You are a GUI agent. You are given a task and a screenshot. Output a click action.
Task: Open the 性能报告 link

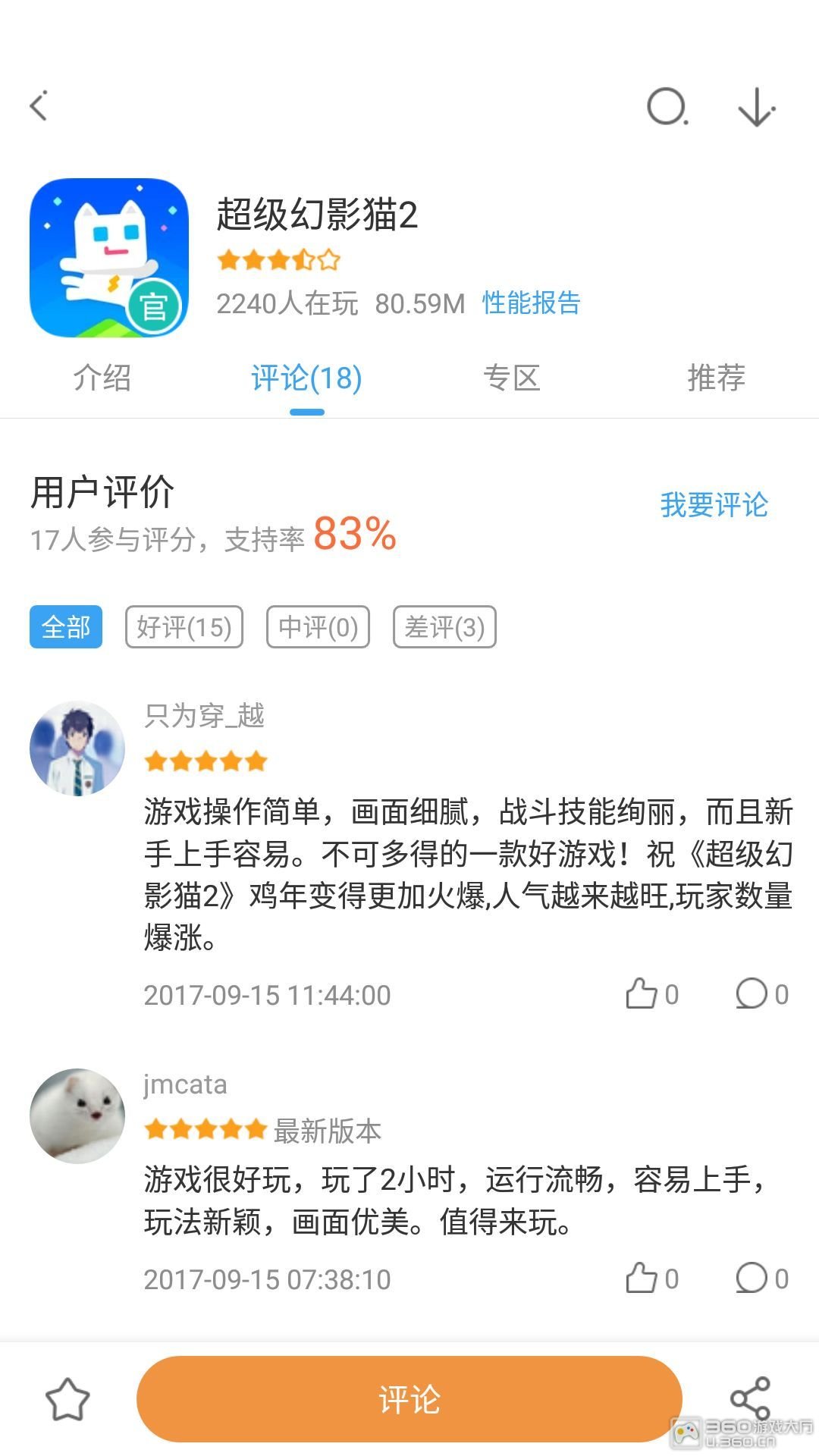point(531,303)
